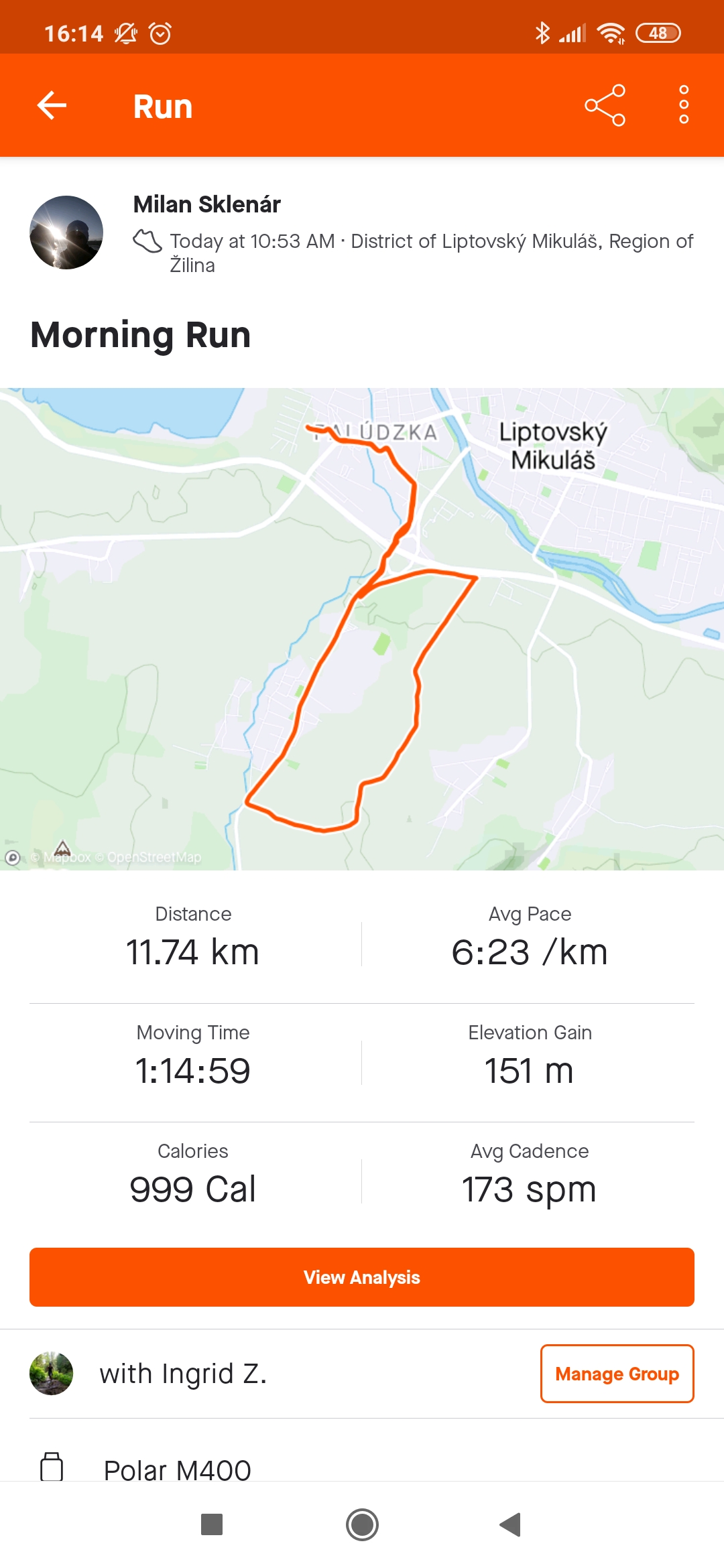The height and width of the screenshot is (1568, 724).
Task: Open the three-dot overflow menu
Action: pos(684,105)
